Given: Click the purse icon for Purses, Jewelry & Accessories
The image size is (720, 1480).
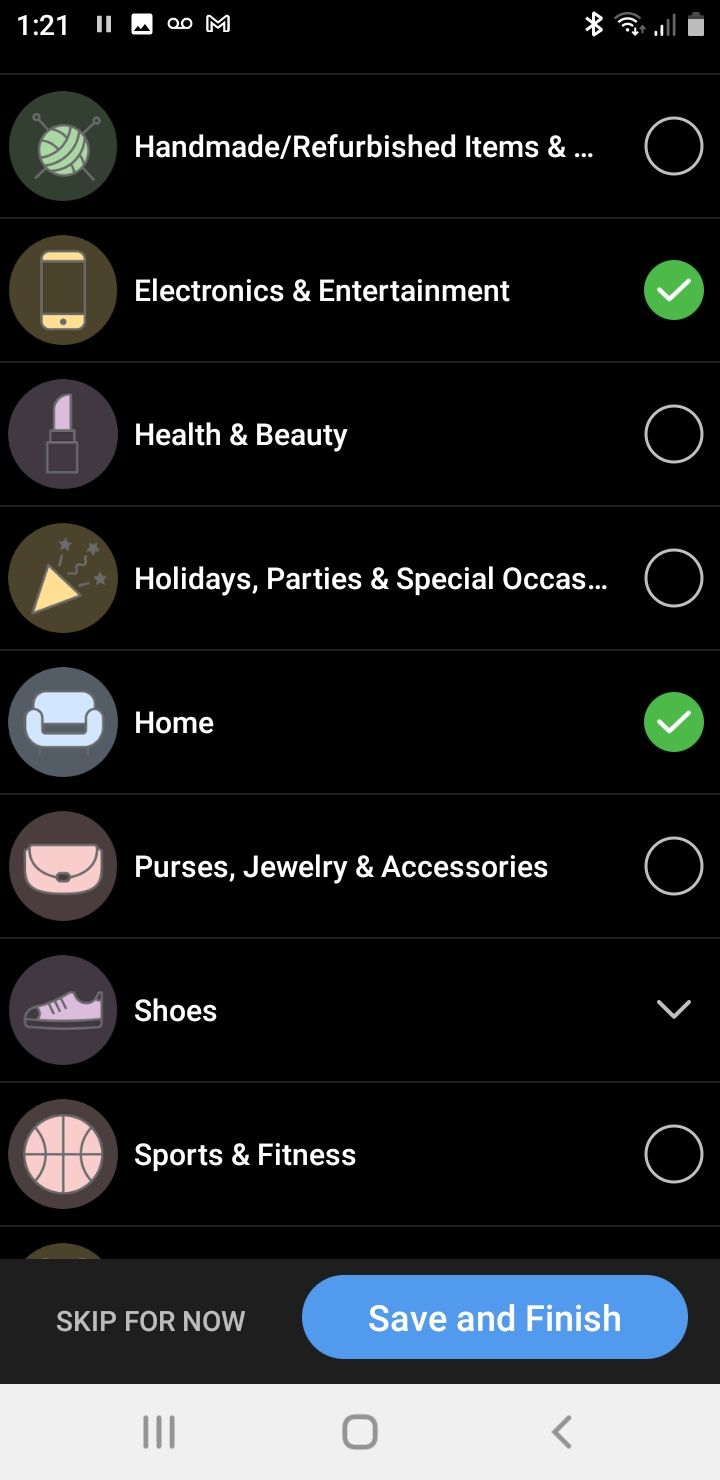Looking at the screenshot, I should [x=63, y=866].
